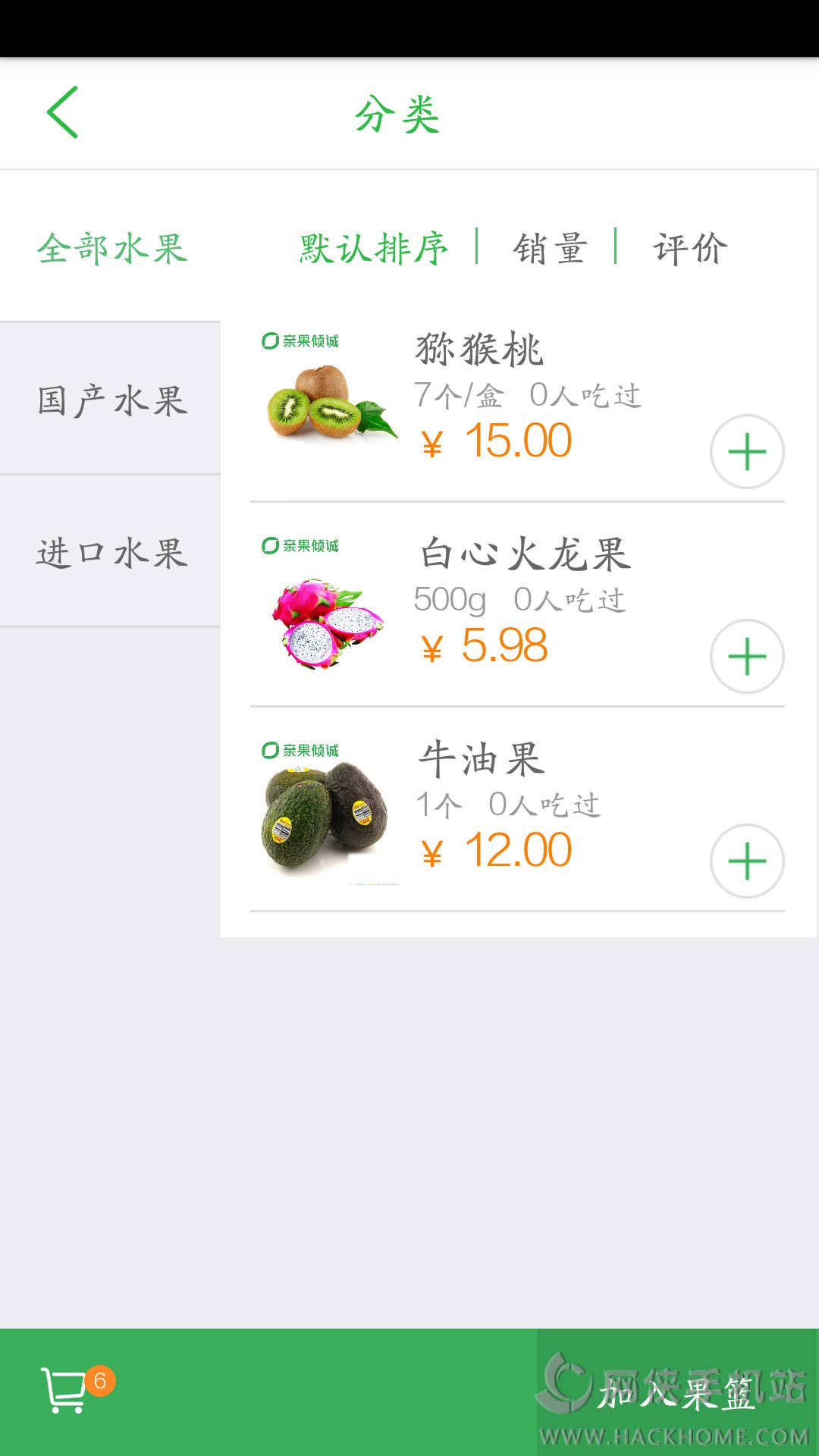This screenshot has height=1456, width=819.
Task: Sort by 默认排序
Action: [373, 249]
